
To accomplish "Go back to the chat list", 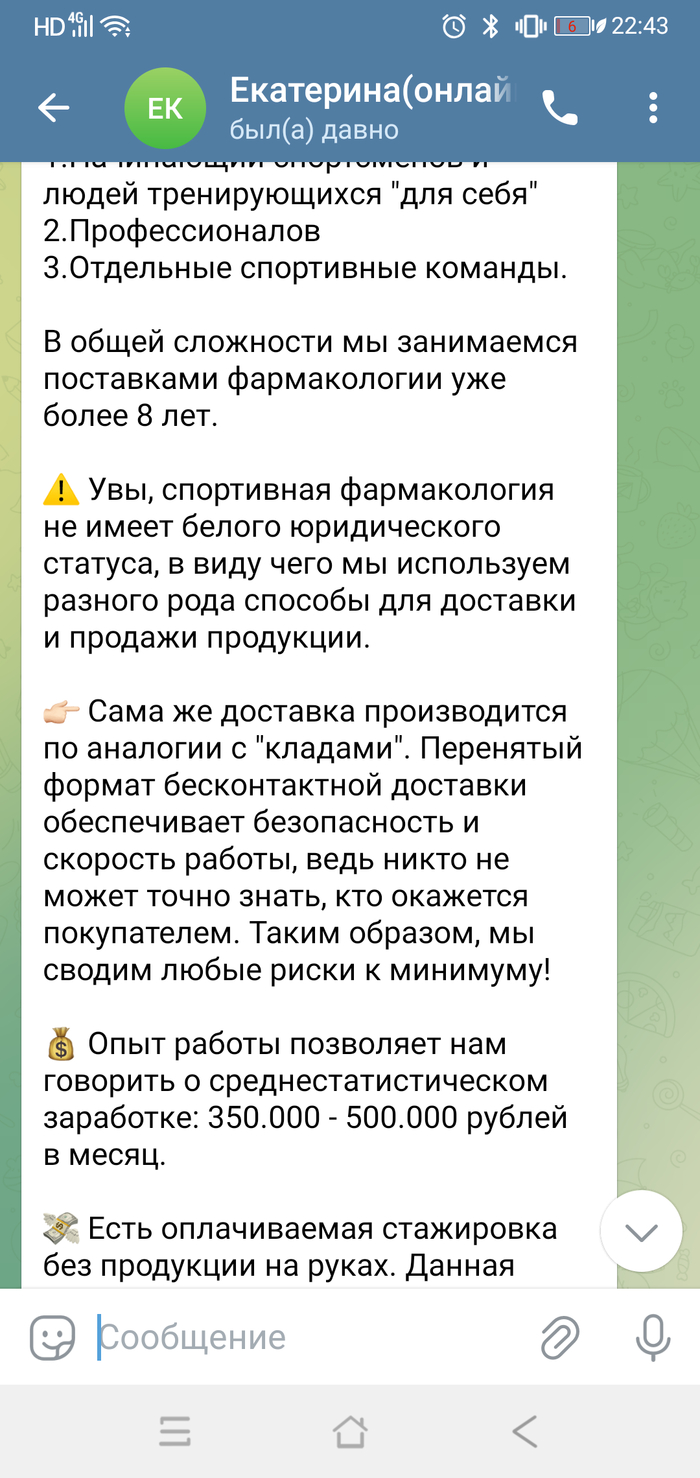I will (x=53, y=108).
